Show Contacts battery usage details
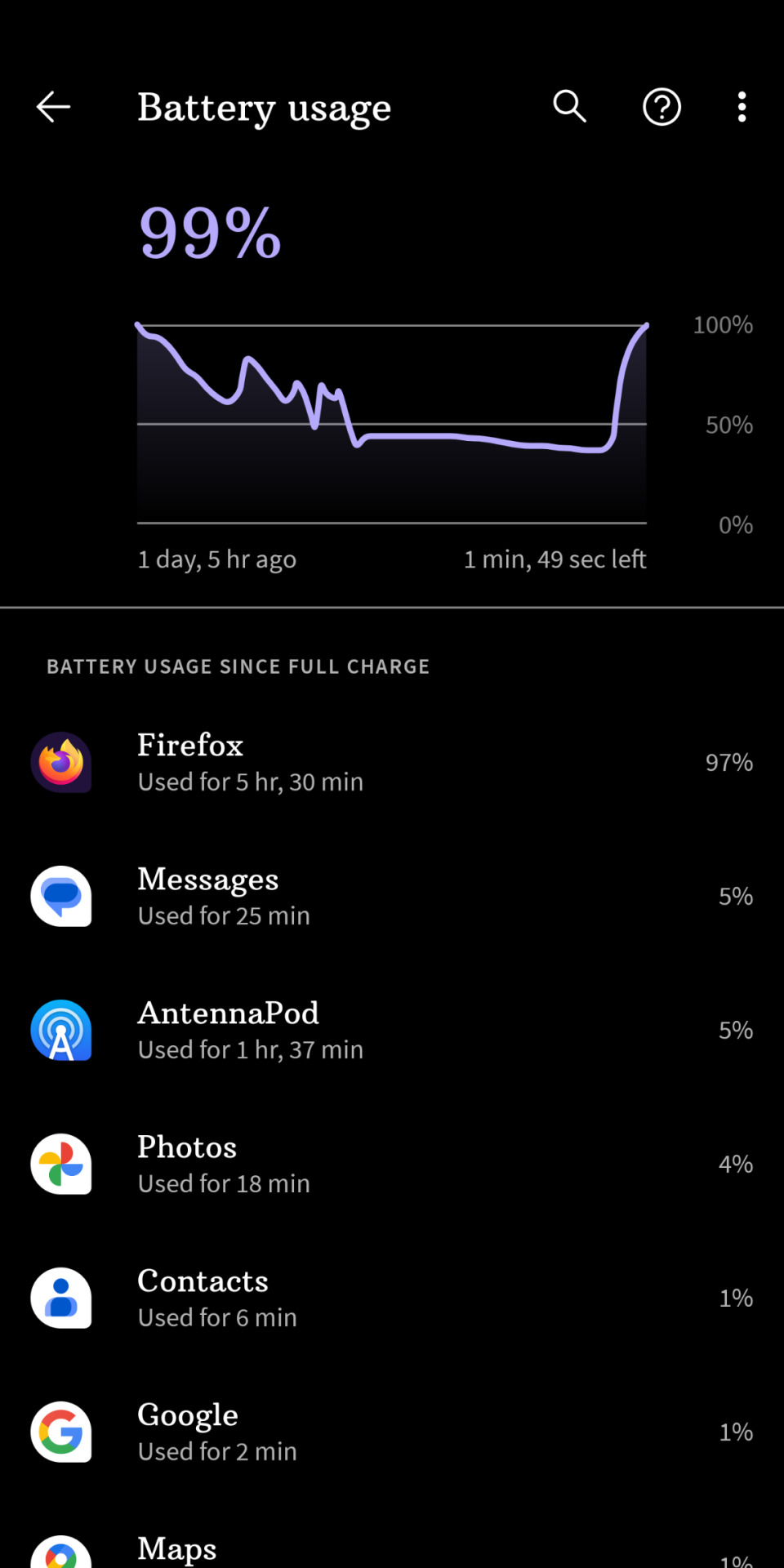 (x=392, y=1298)
